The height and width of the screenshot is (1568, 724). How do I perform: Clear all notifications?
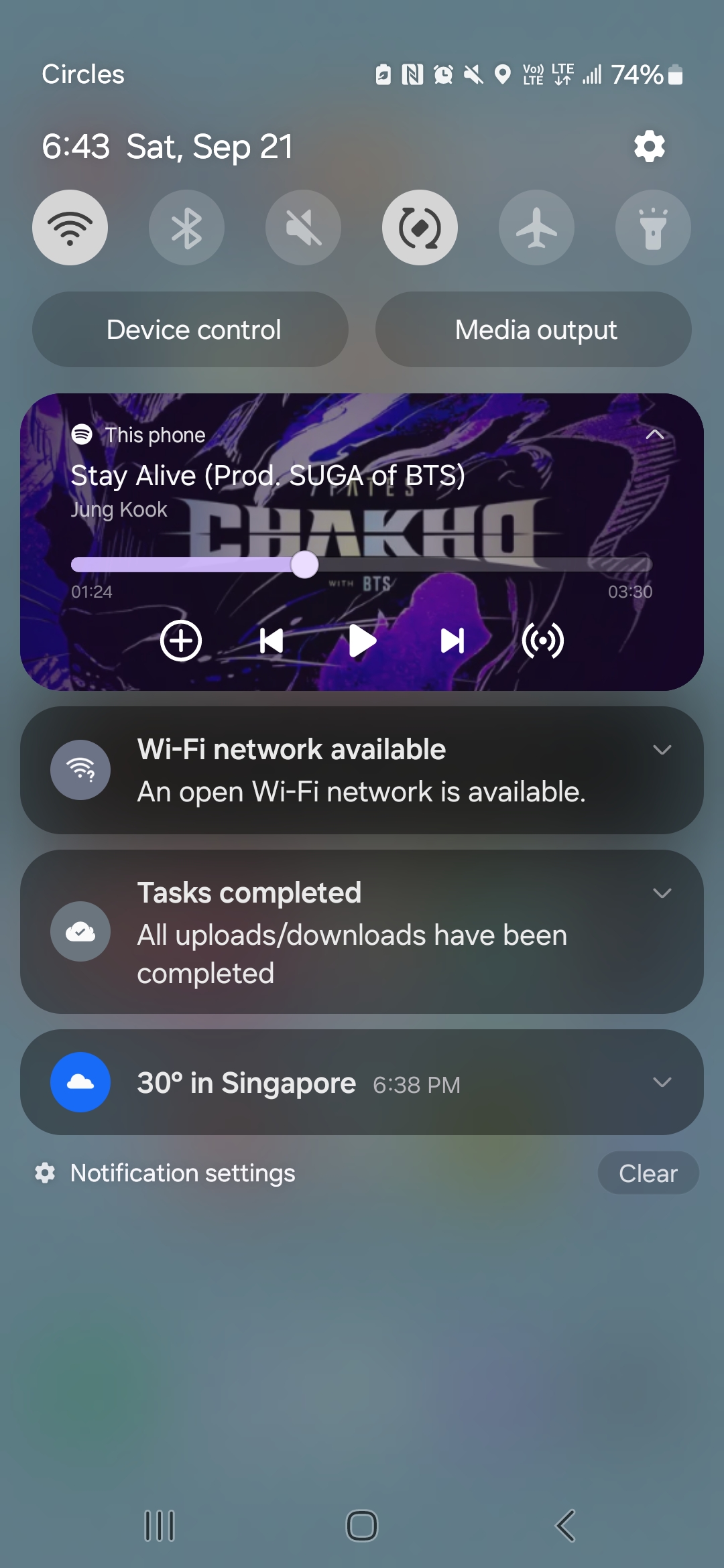pos(648,1173)
